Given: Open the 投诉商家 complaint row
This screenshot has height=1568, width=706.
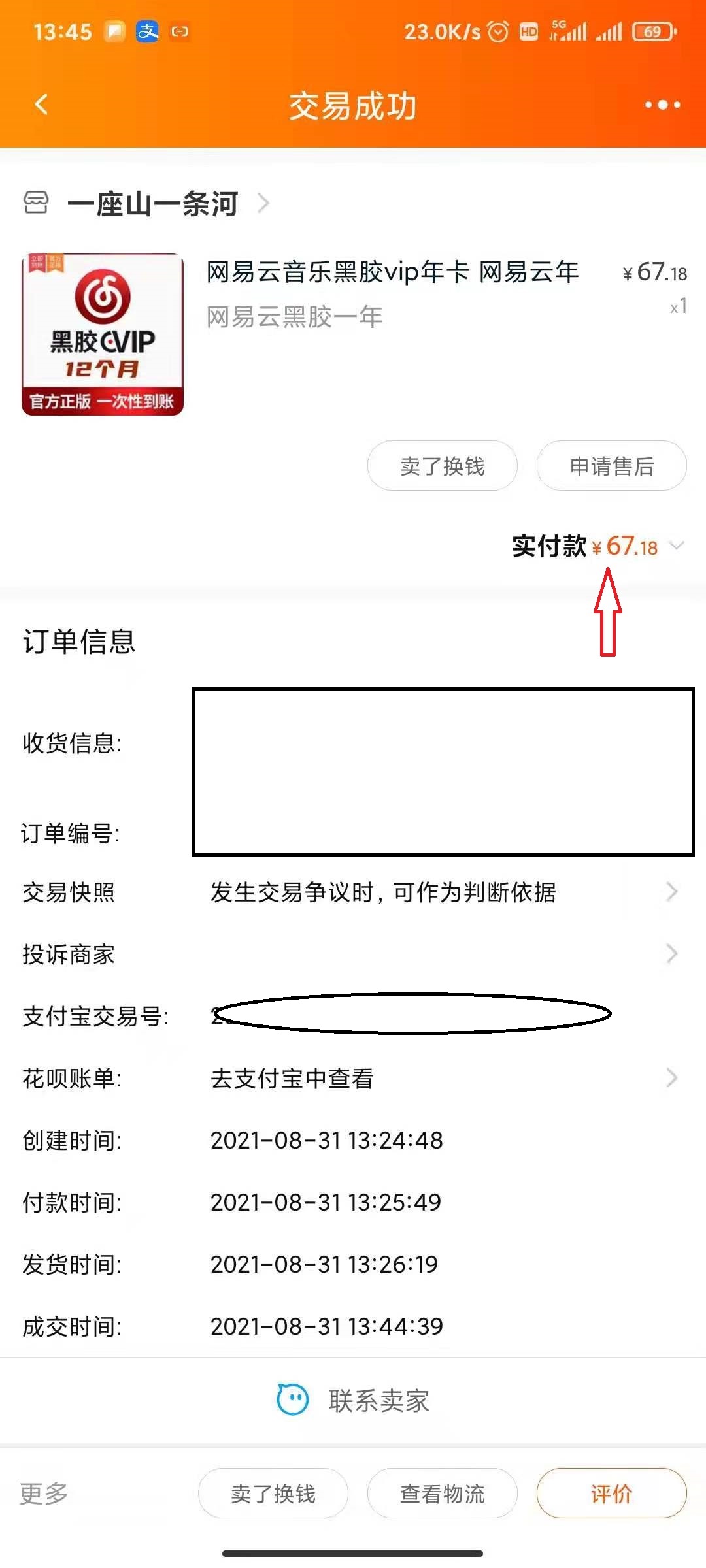Looking at the screenshot, I should coord(353,954).
